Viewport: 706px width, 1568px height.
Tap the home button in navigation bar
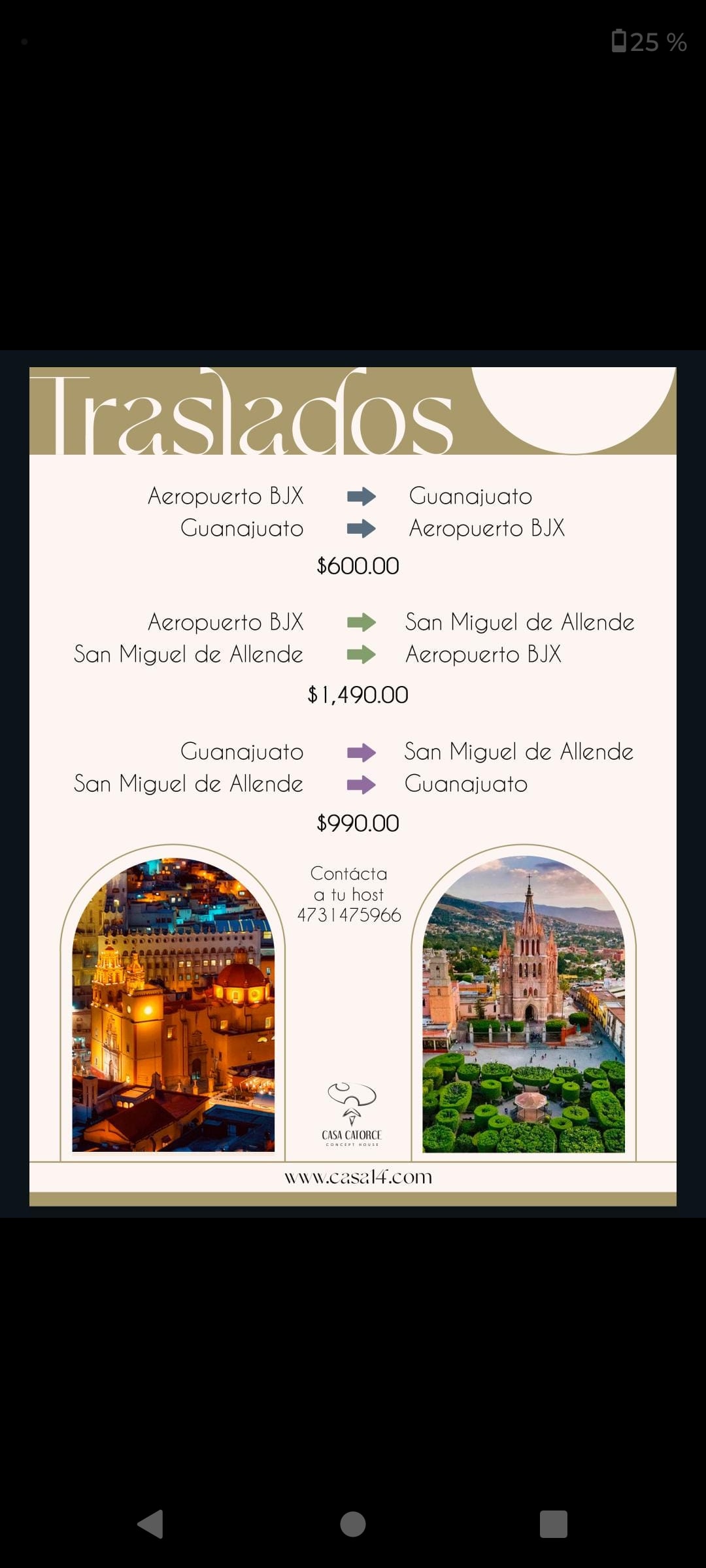coord(353,1524)
